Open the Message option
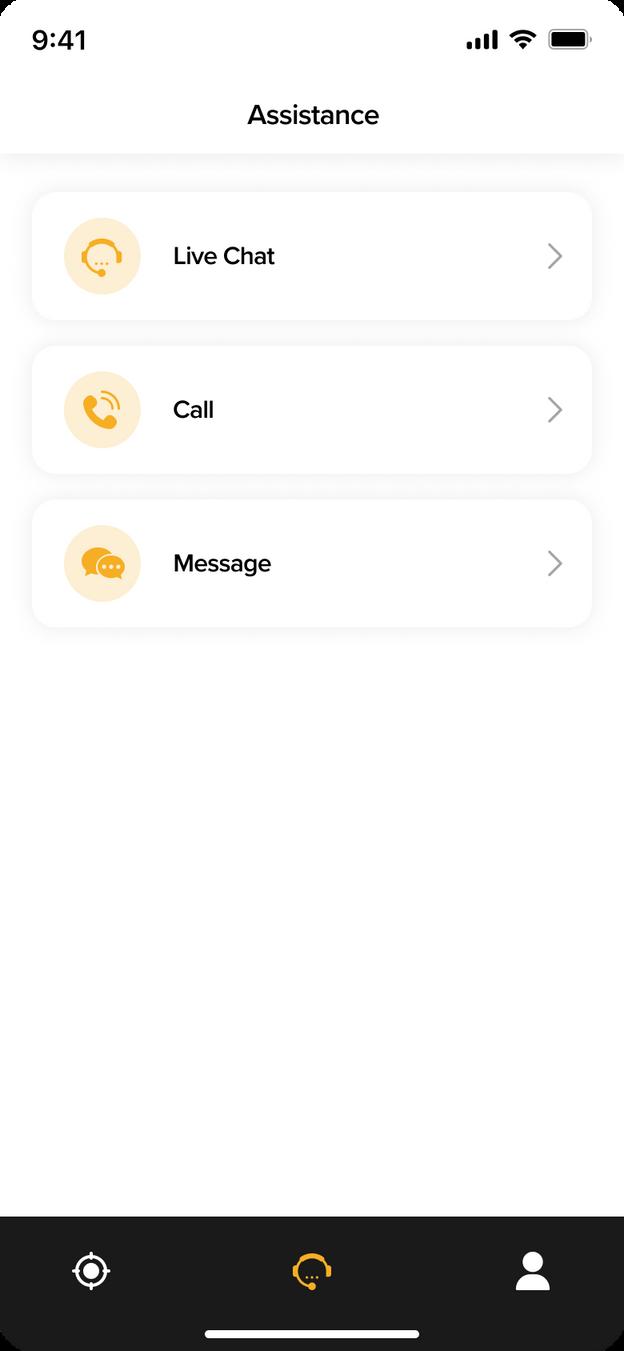Screen dimensions: 624x1351 (311, 564)
